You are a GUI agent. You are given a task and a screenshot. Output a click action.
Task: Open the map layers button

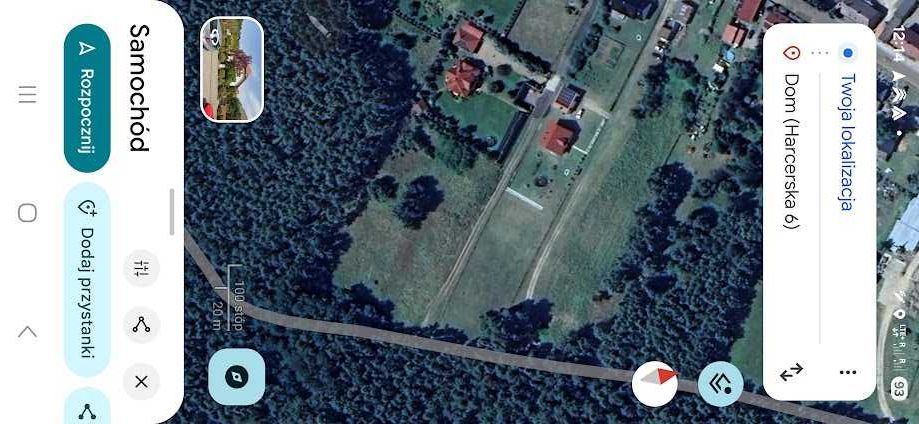click(x=720, y=382)
